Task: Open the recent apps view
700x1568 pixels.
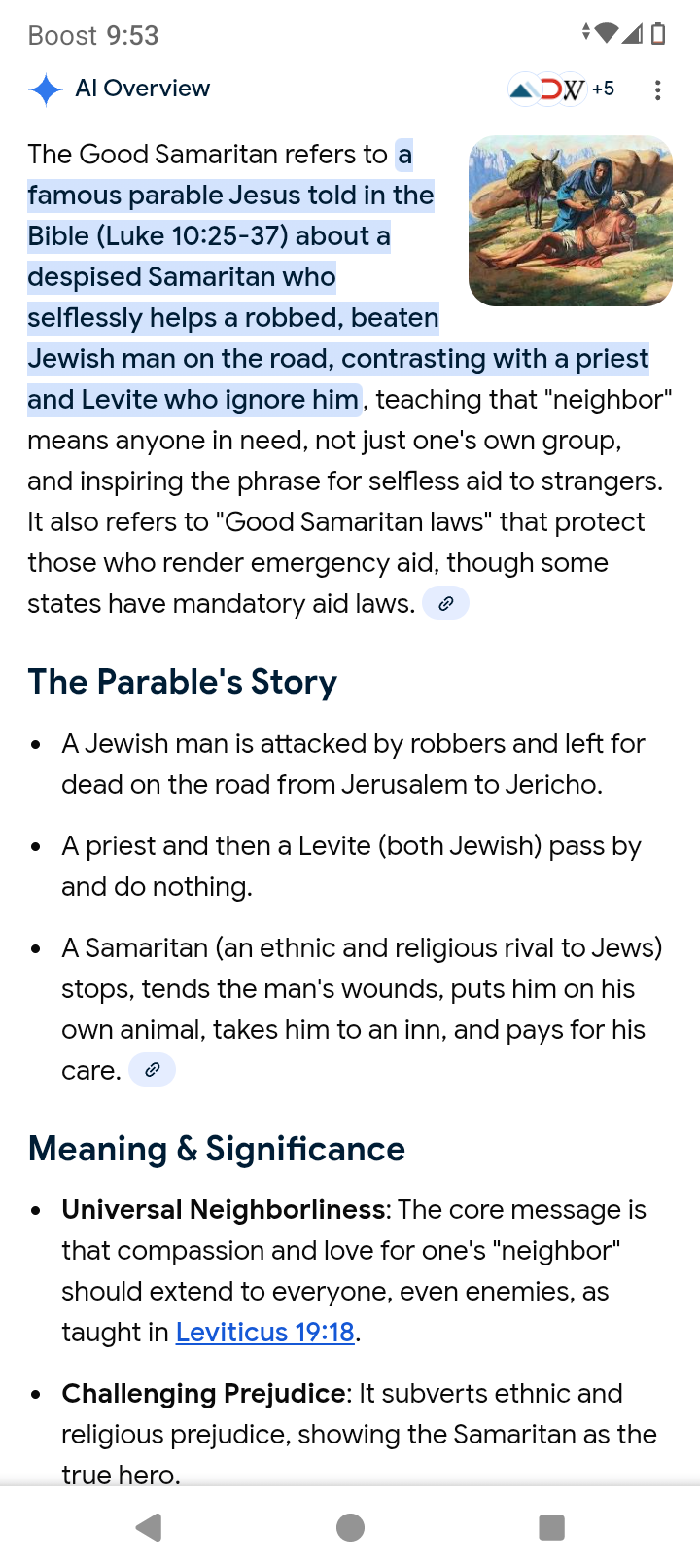Action: (551, 1527)
